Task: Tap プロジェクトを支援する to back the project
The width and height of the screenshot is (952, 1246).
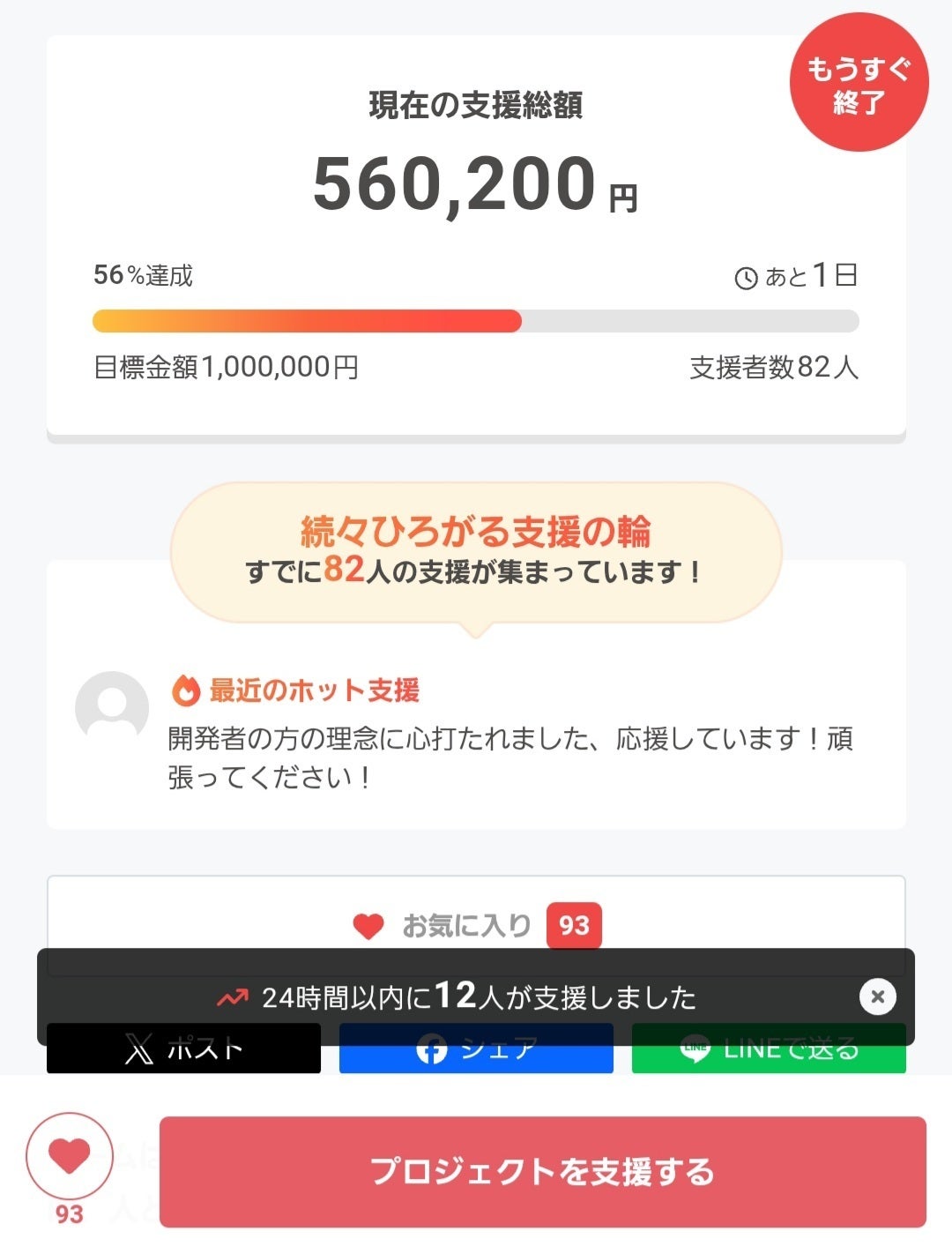Action: pos(542,1171)
